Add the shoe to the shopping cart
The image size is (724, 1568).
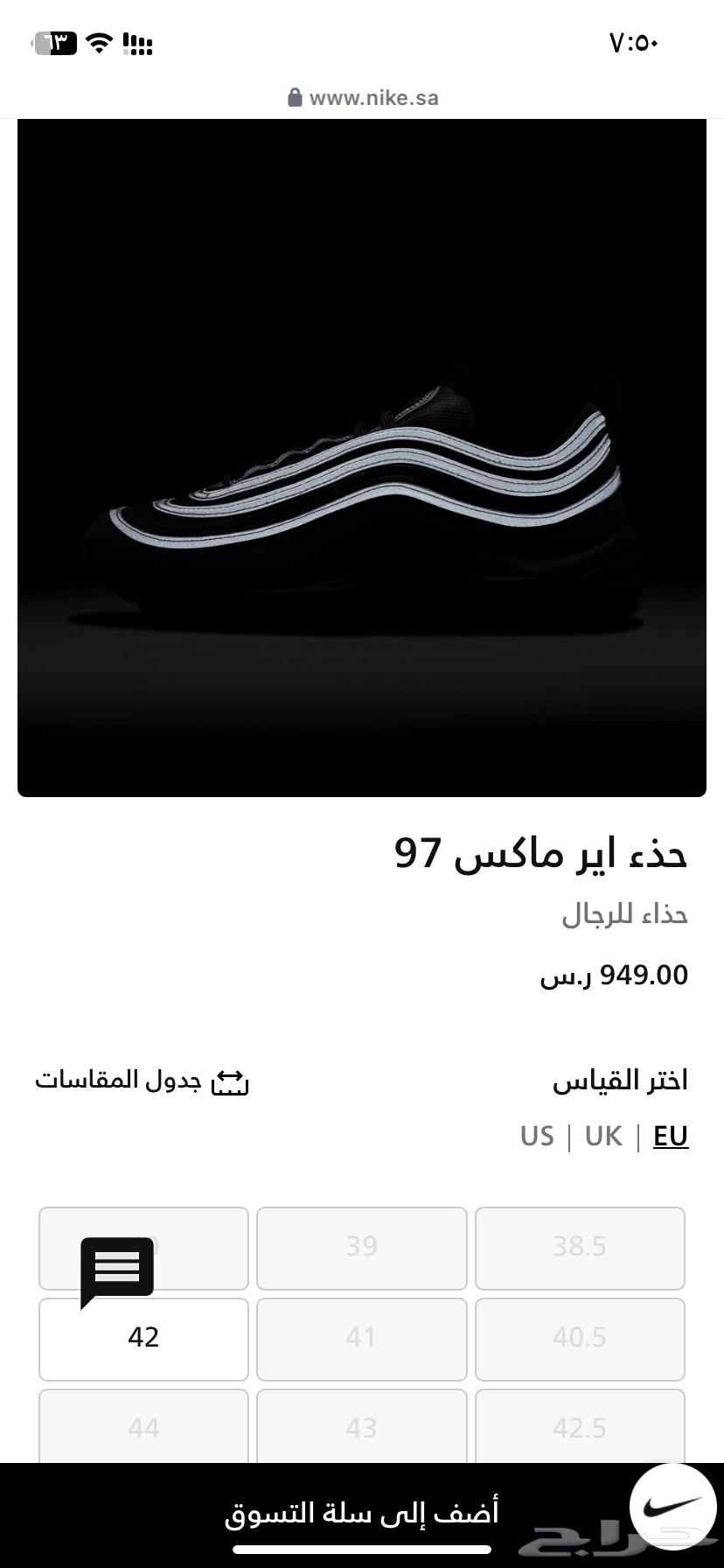point(361,1512)
